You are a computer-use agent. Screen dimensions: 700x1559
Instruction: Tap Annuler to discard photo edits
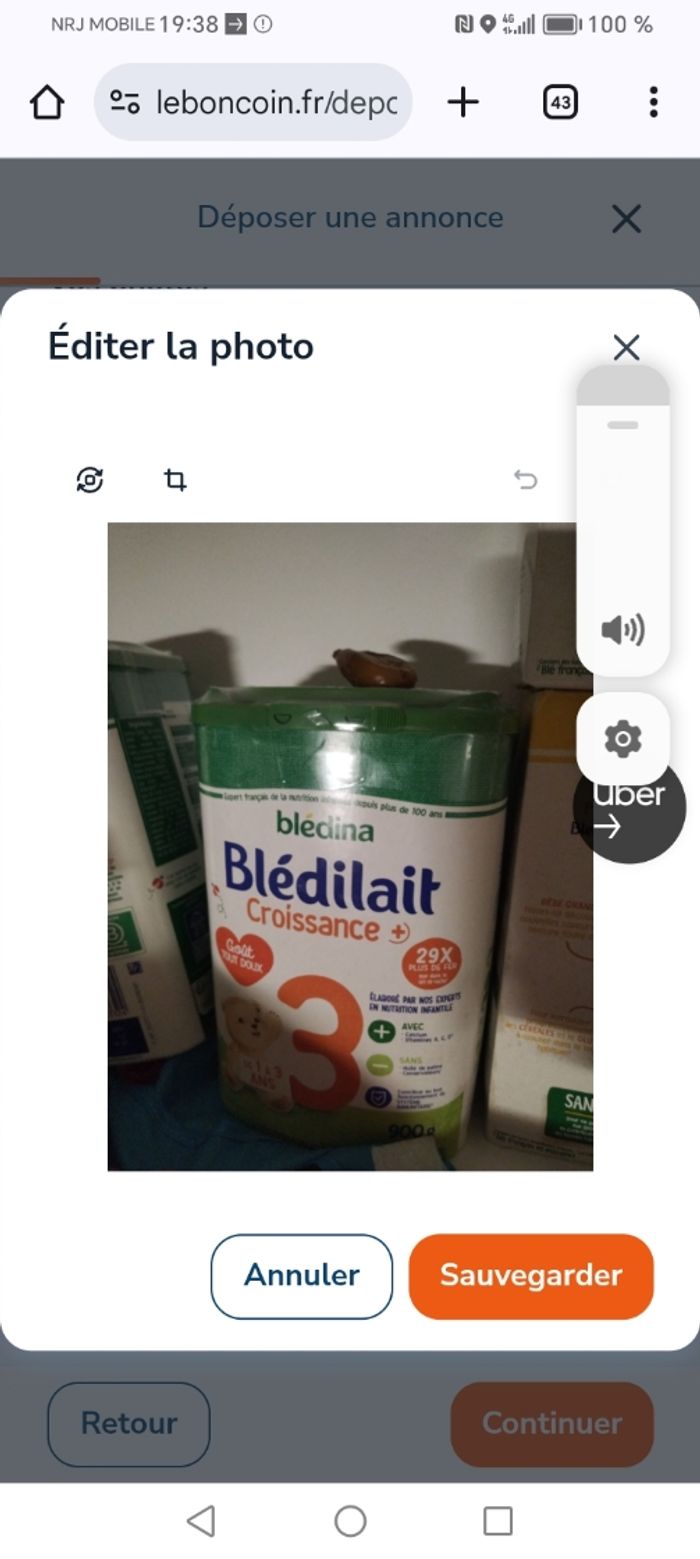click(301, 1275)
